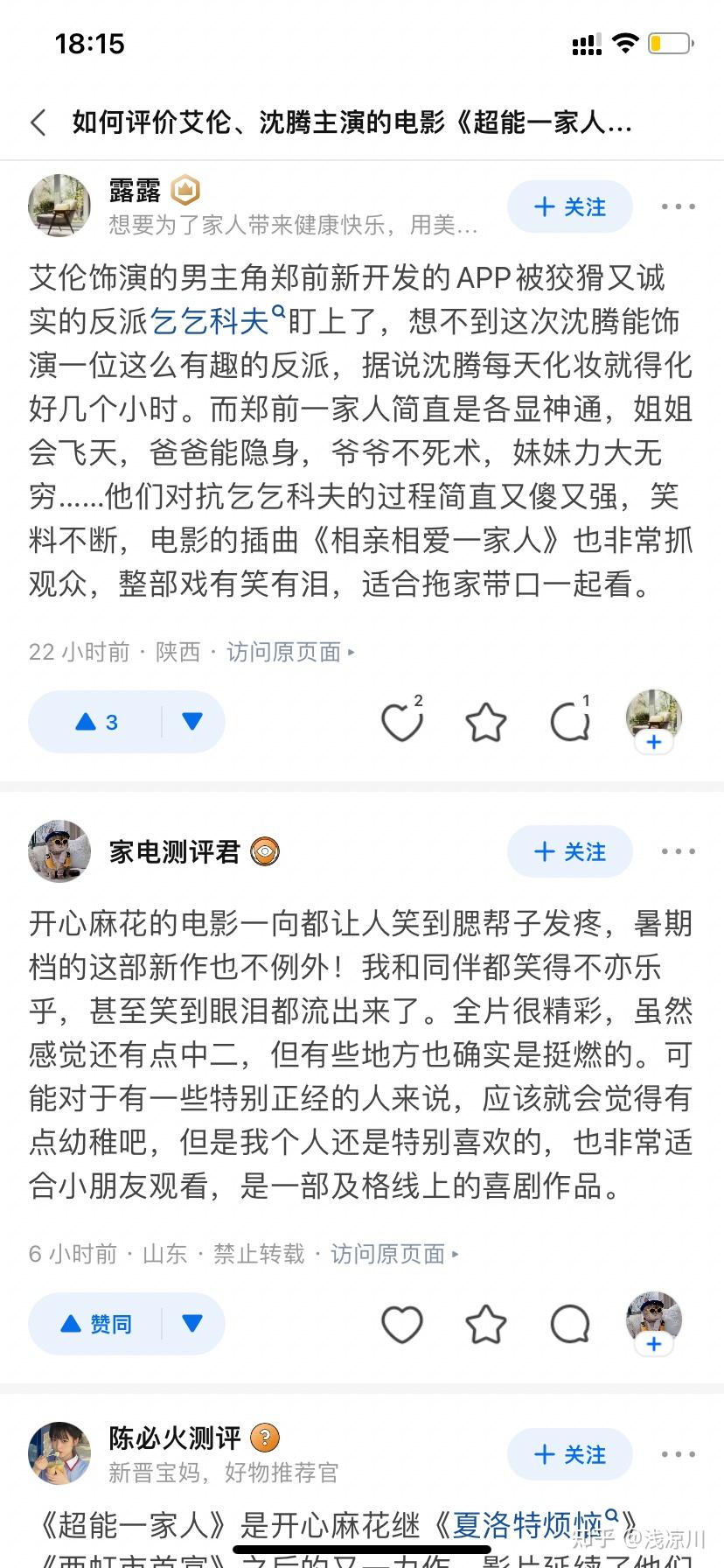The height and width of the screenshot is (1568, 724).
Task: Downvote 露露's answer
Action: (193, 722)
